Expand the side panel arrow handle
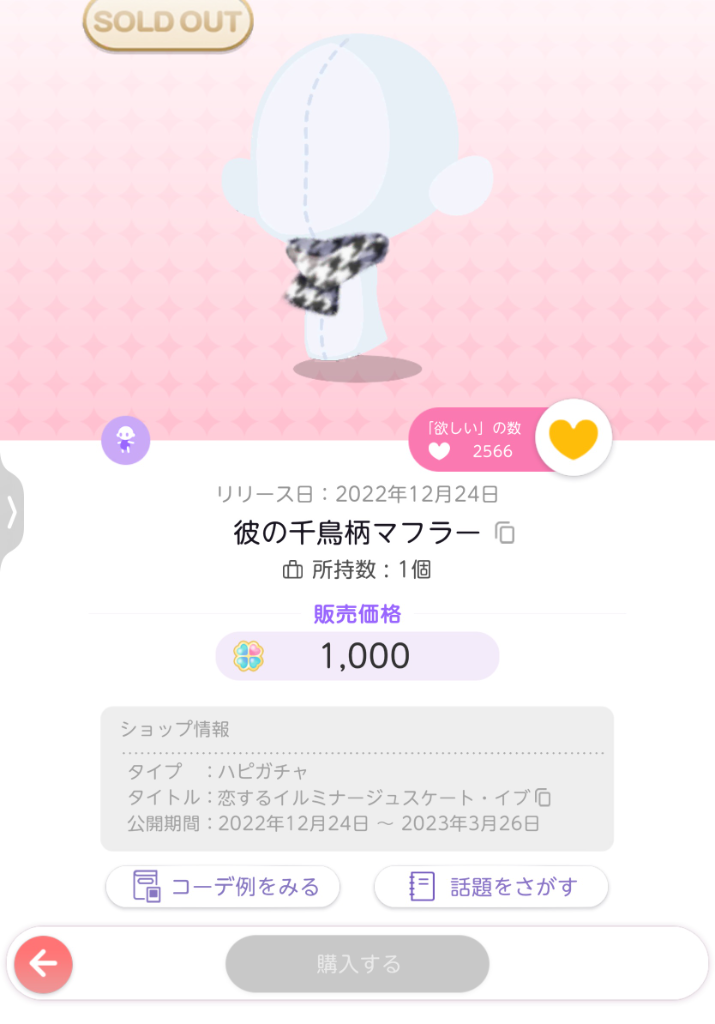 pos(11,512)
